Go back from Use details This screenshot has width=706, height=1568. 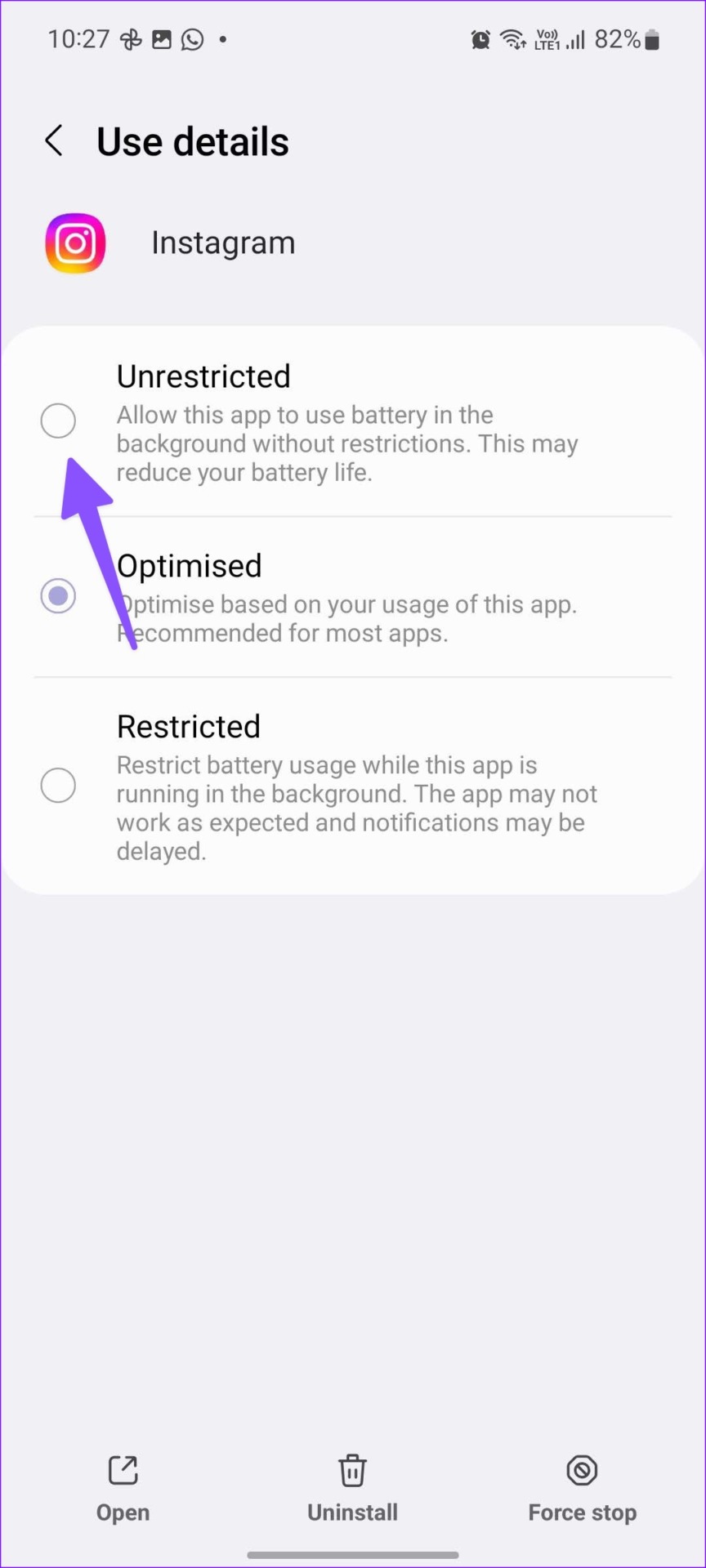point(54,140)
